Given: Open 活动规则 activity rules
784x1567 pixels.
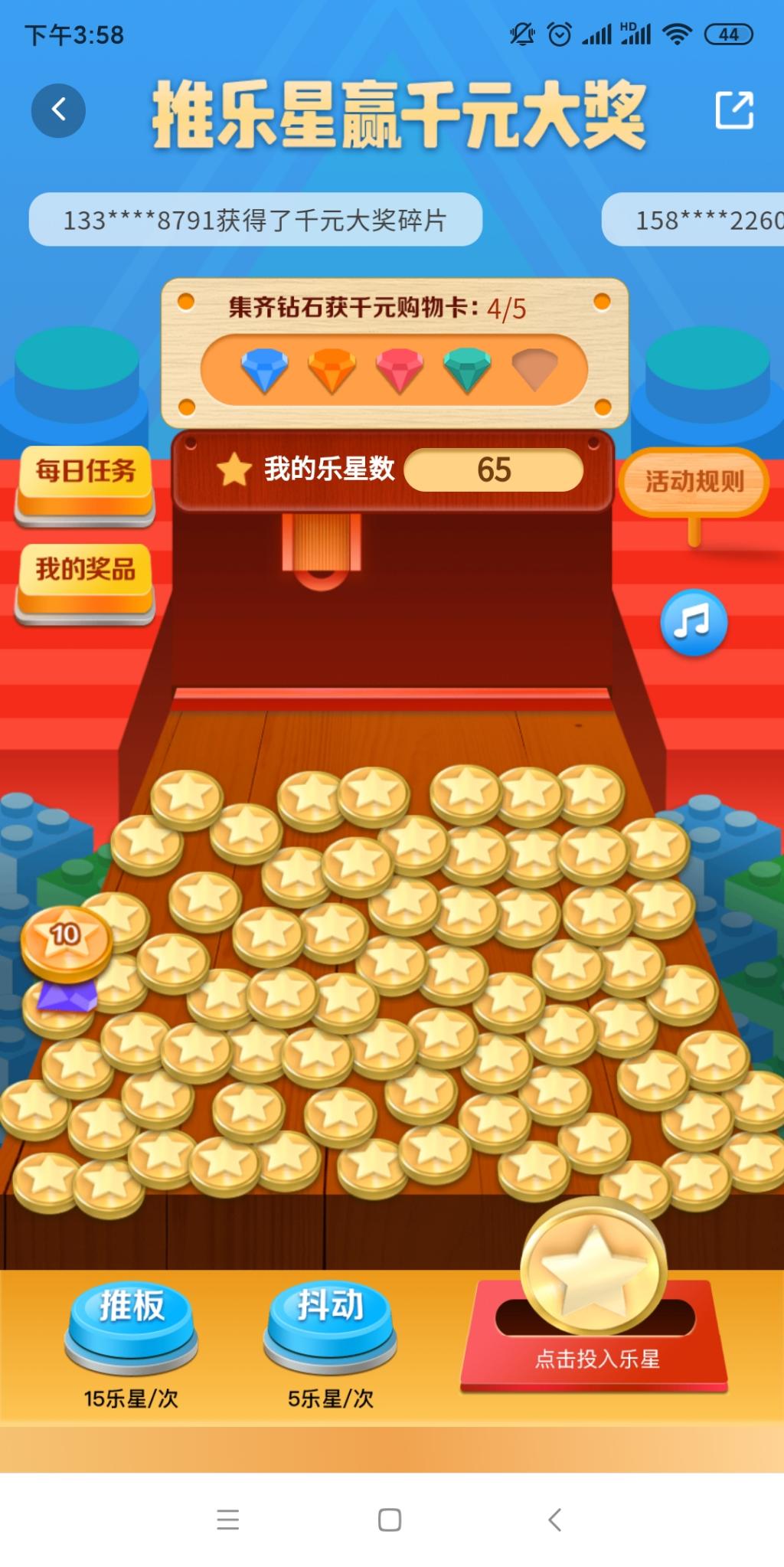Looking at the screenshot, I should (x=694, y=482).
